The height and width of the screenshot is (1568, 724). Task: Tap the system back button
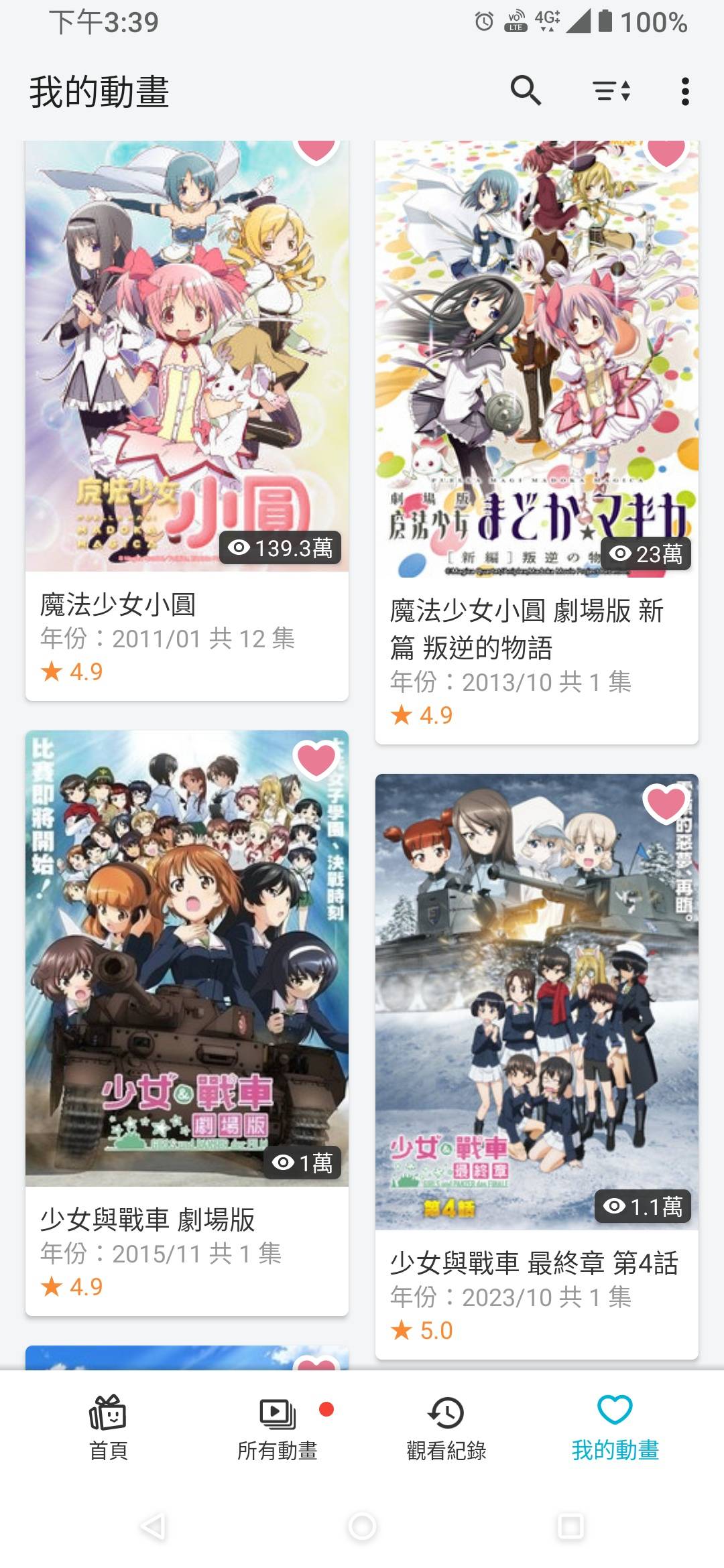click(x=154, y=1526)
